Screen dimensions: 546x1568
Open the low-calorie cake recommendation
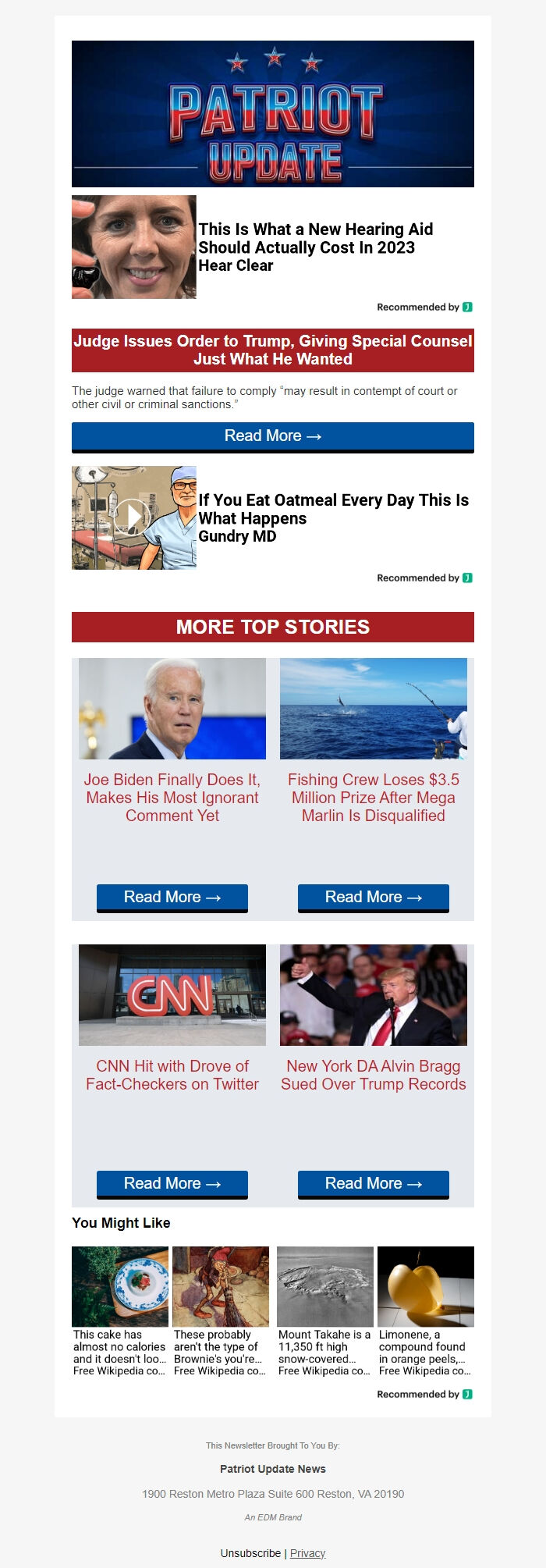click(120, 1311)
